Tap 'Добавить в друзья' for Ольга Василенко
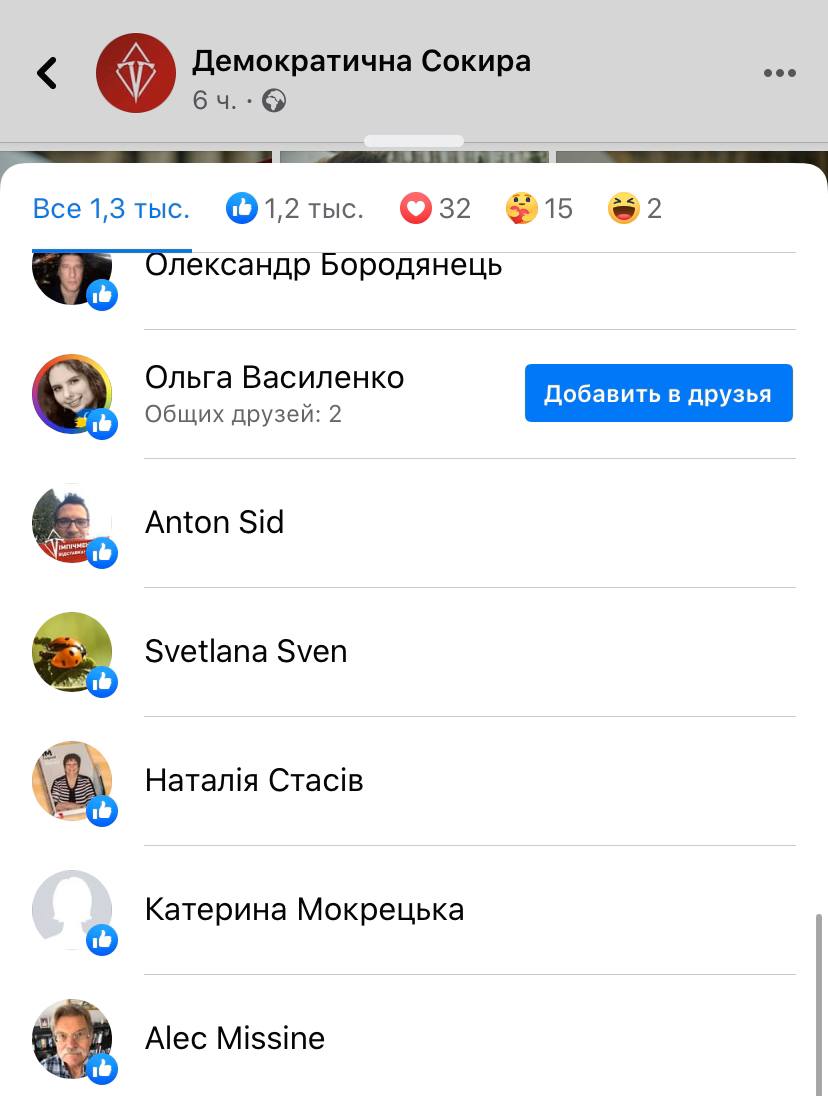 658,393
